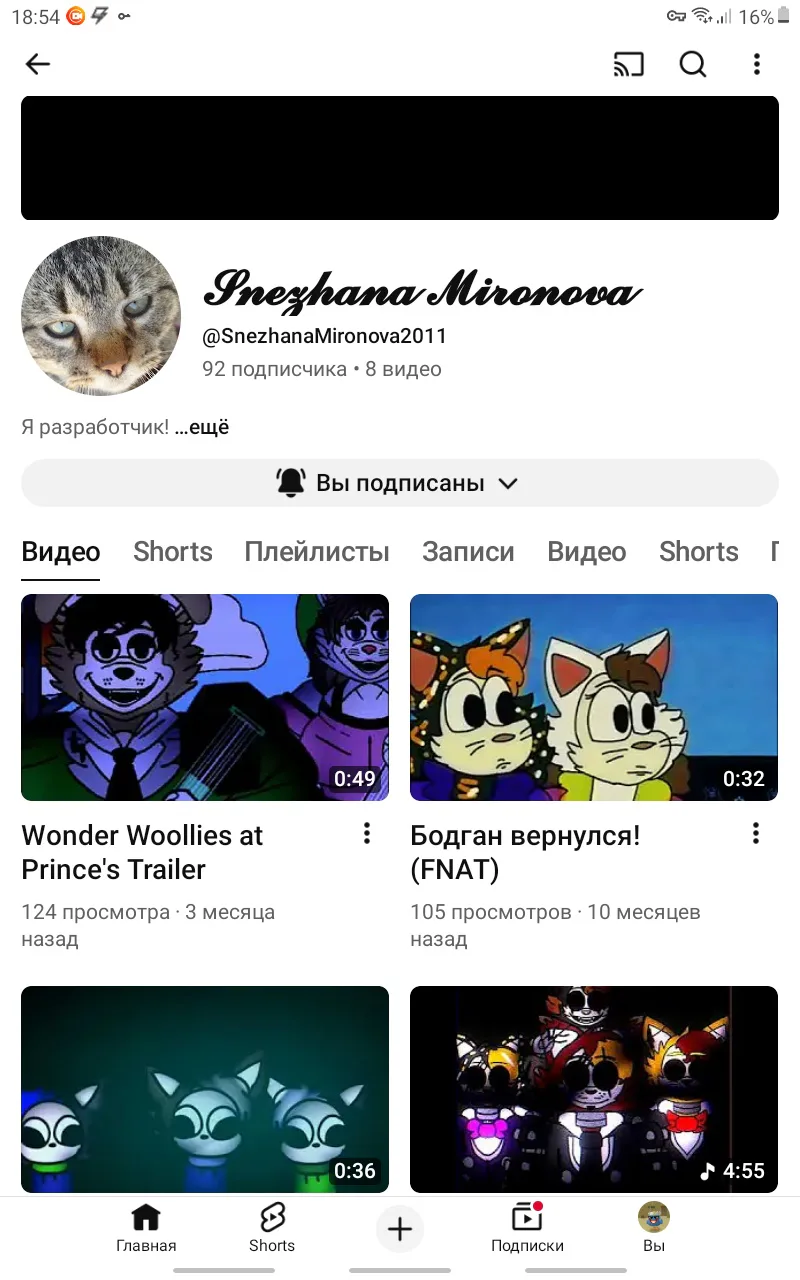Play the 4:55 music video
Viewport: 800px width, 1280px height.
[x=594, y=1089]
